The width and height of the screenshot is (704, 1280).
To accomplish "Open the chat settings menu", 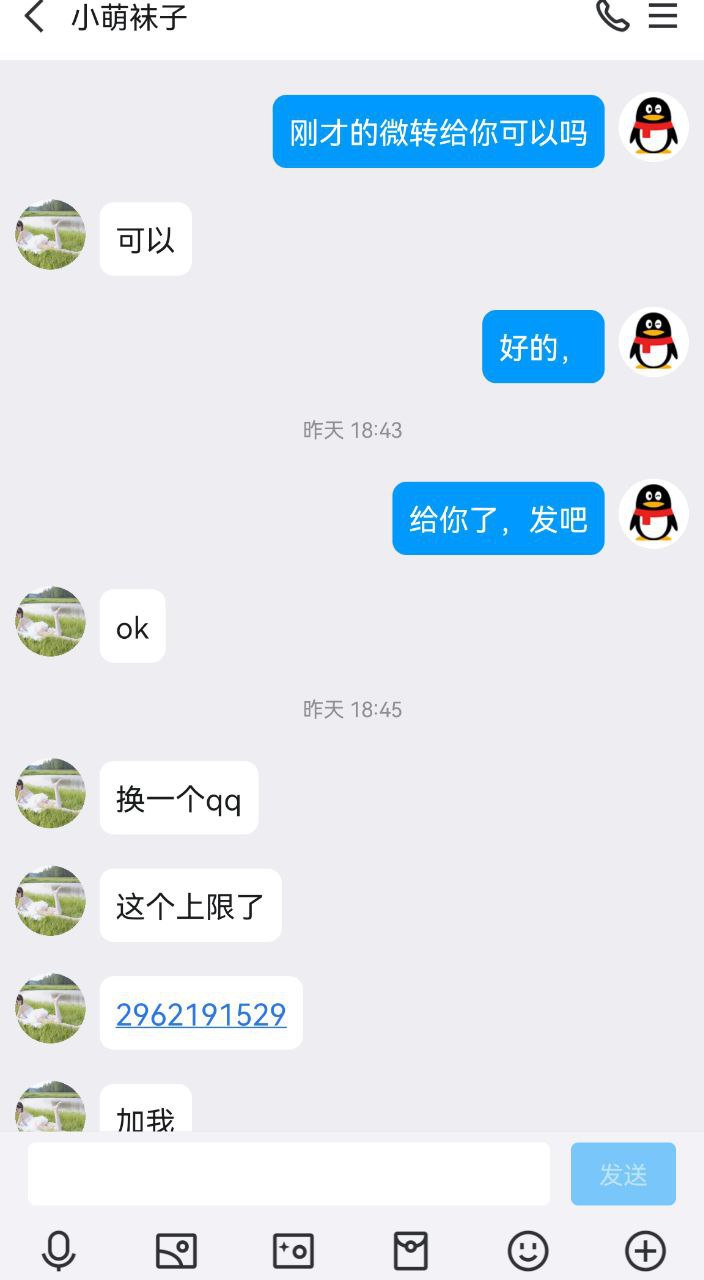I will [663, 16].
